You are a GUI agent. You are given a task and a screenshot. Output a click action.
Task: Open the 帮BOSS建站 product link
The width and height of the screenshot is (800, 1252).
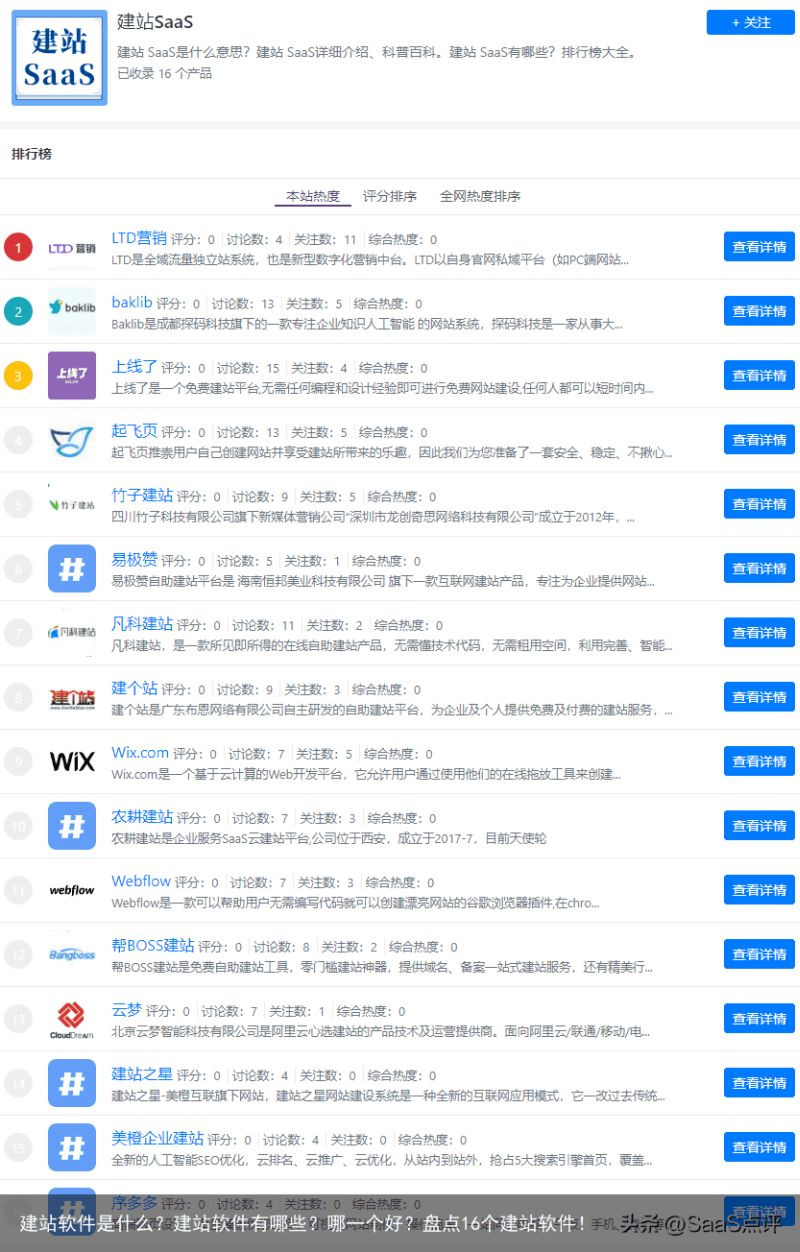point(153,945)
